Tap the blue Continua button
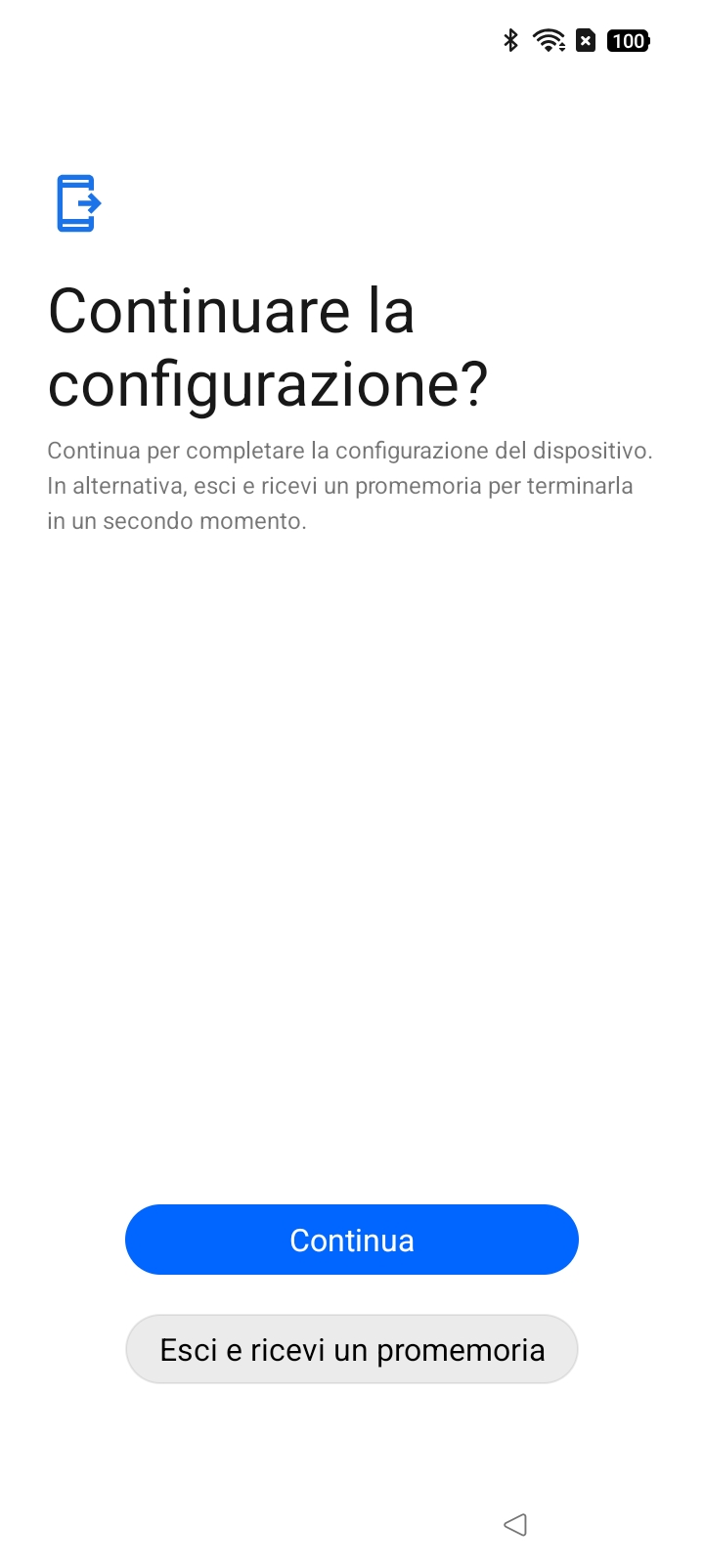Screen dimensions: 704x1568 (x=352, y=1240)
